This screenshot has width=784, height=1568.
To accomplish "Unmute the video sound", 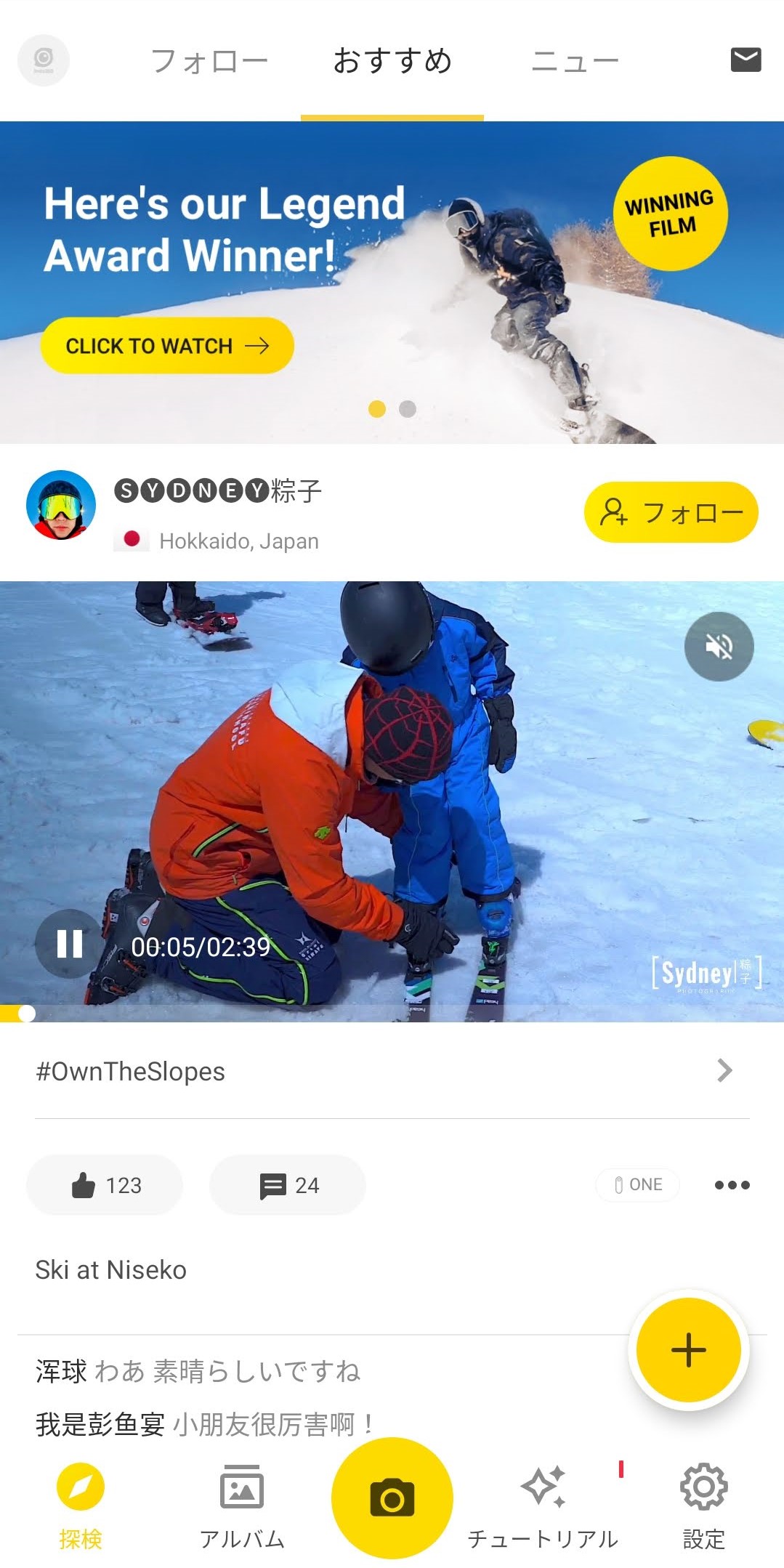I will click(x=719, y=646).
